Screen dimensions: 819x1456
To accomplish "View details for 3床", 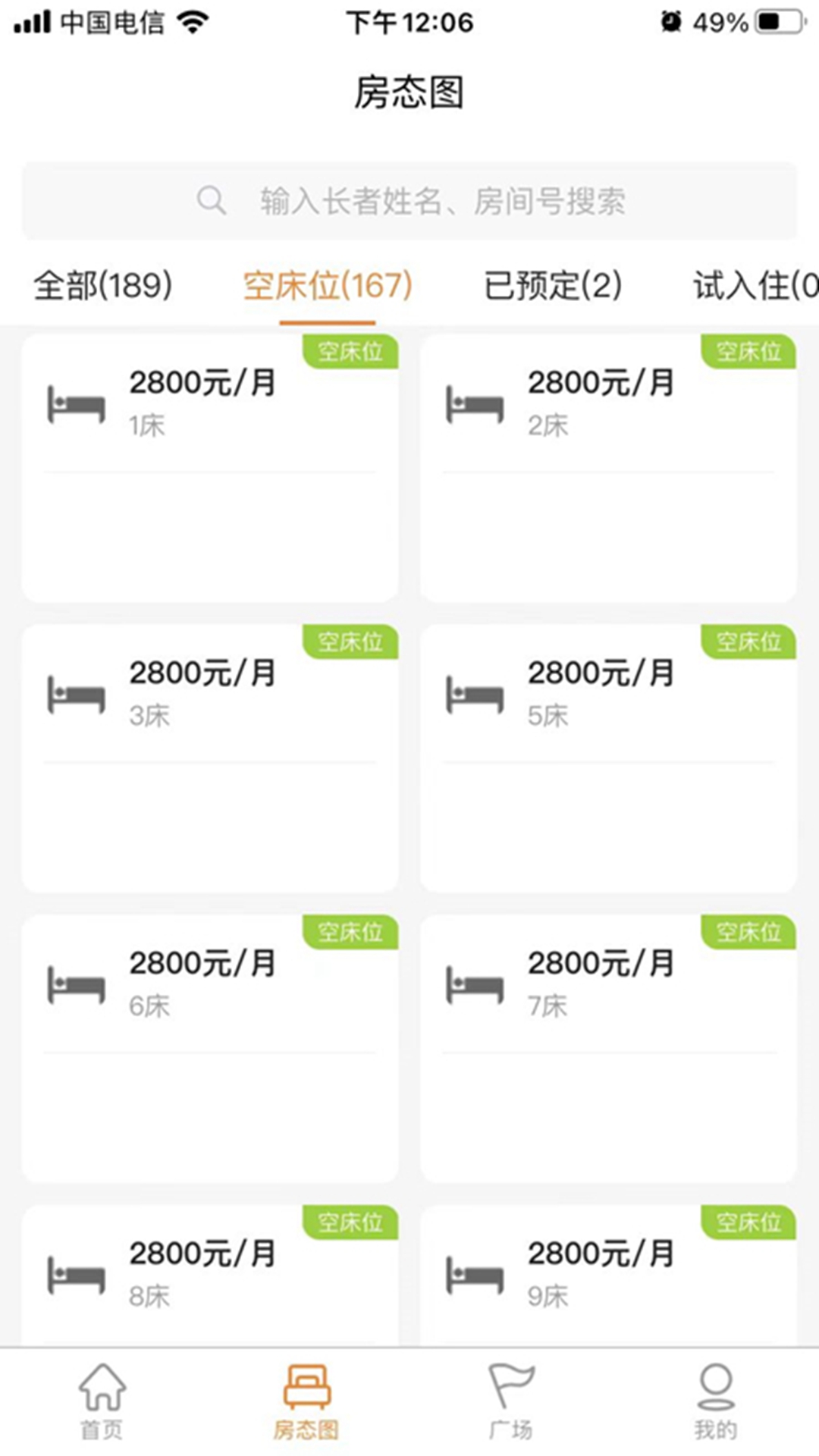I will [210, 758].
